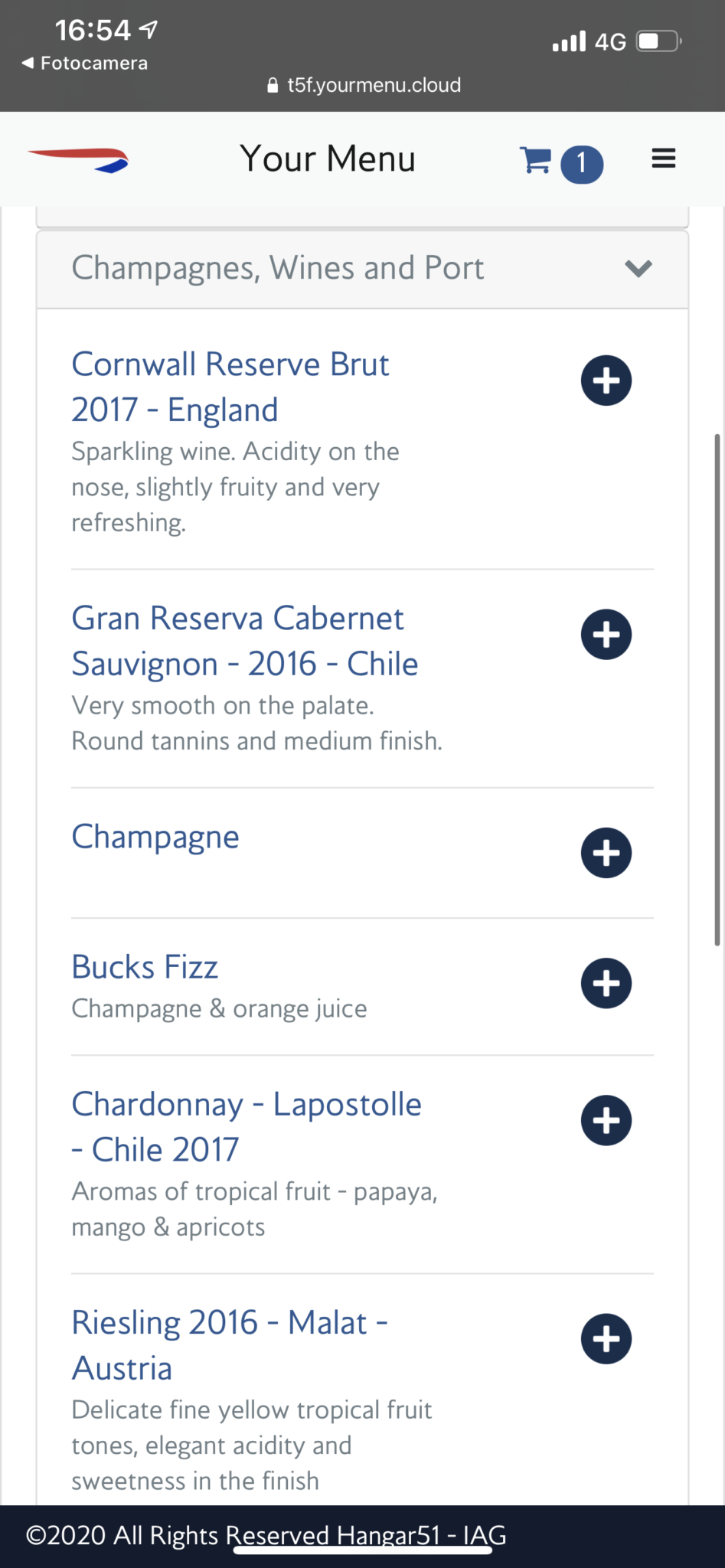Add Gran Reserva Cabernet Sauvignon to order

point(606,635)
